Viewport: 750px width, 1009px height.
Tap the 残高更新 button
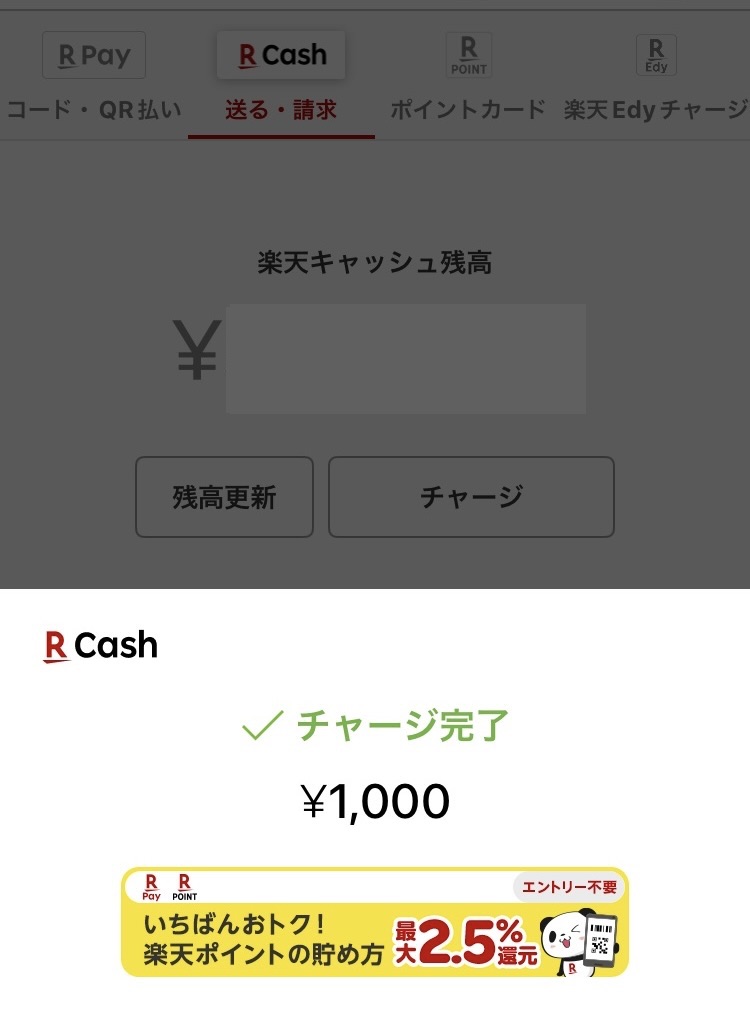point(224,497)
